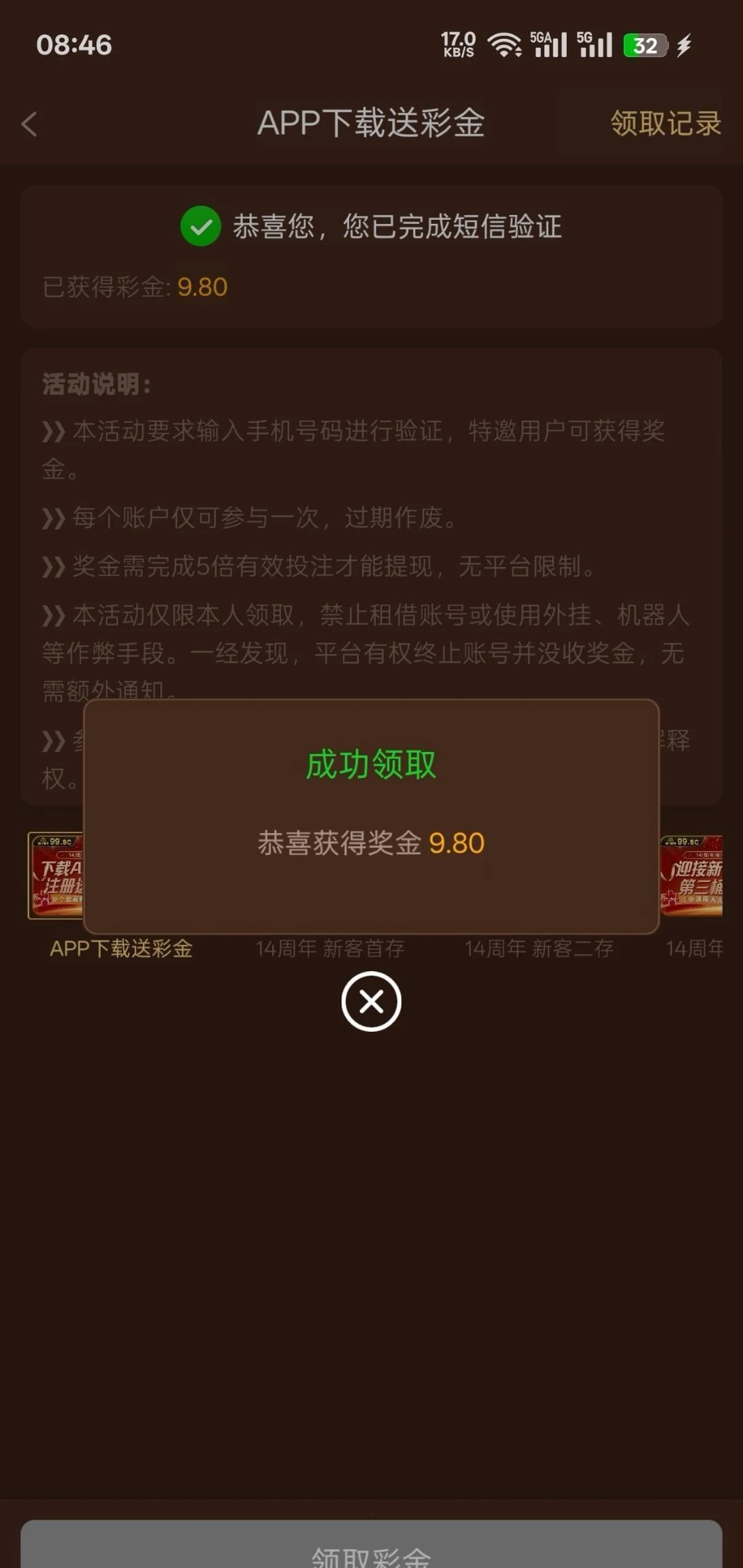Close the 成功领取 reward popup
The image size is (743, 1568).
371,1001
